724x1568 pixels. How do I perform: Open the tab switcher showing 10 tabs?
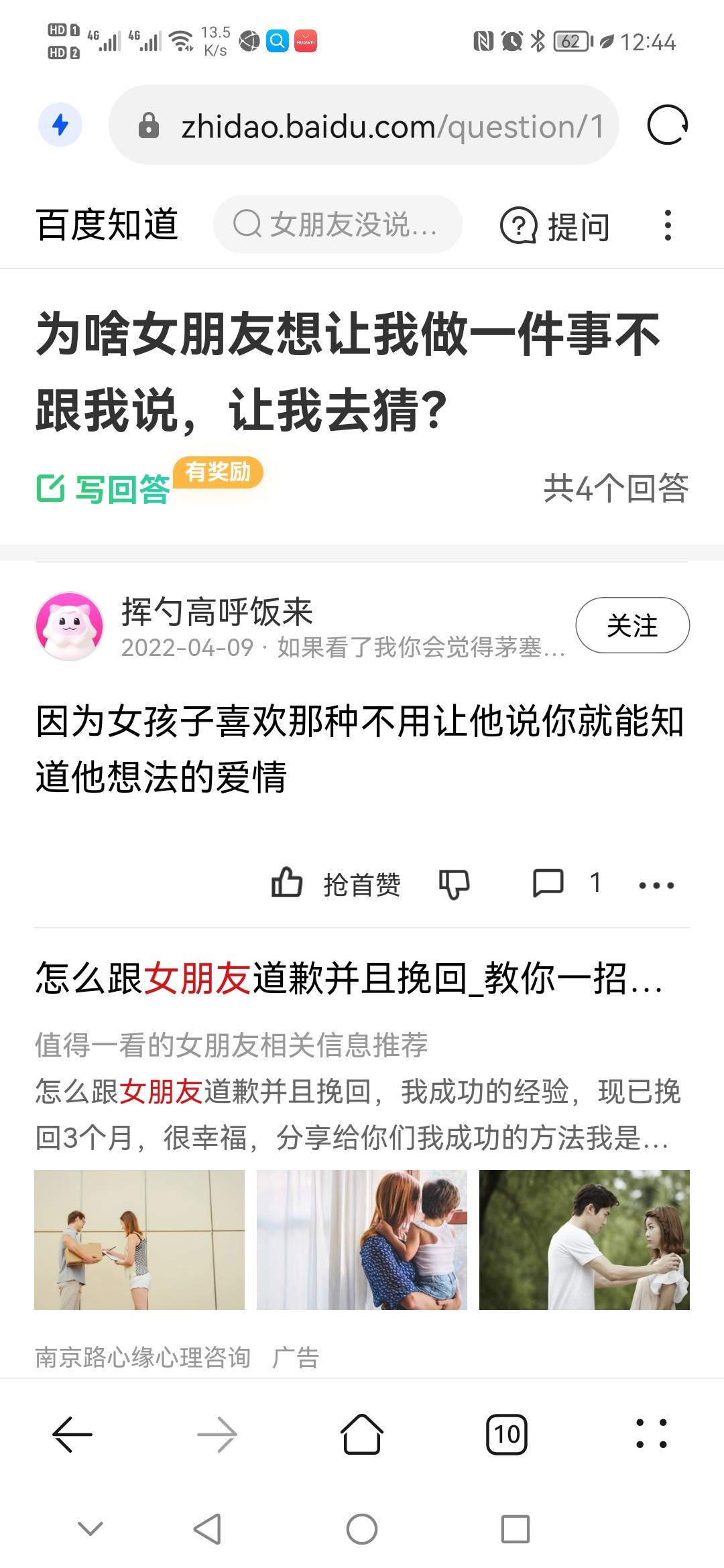507,1435
